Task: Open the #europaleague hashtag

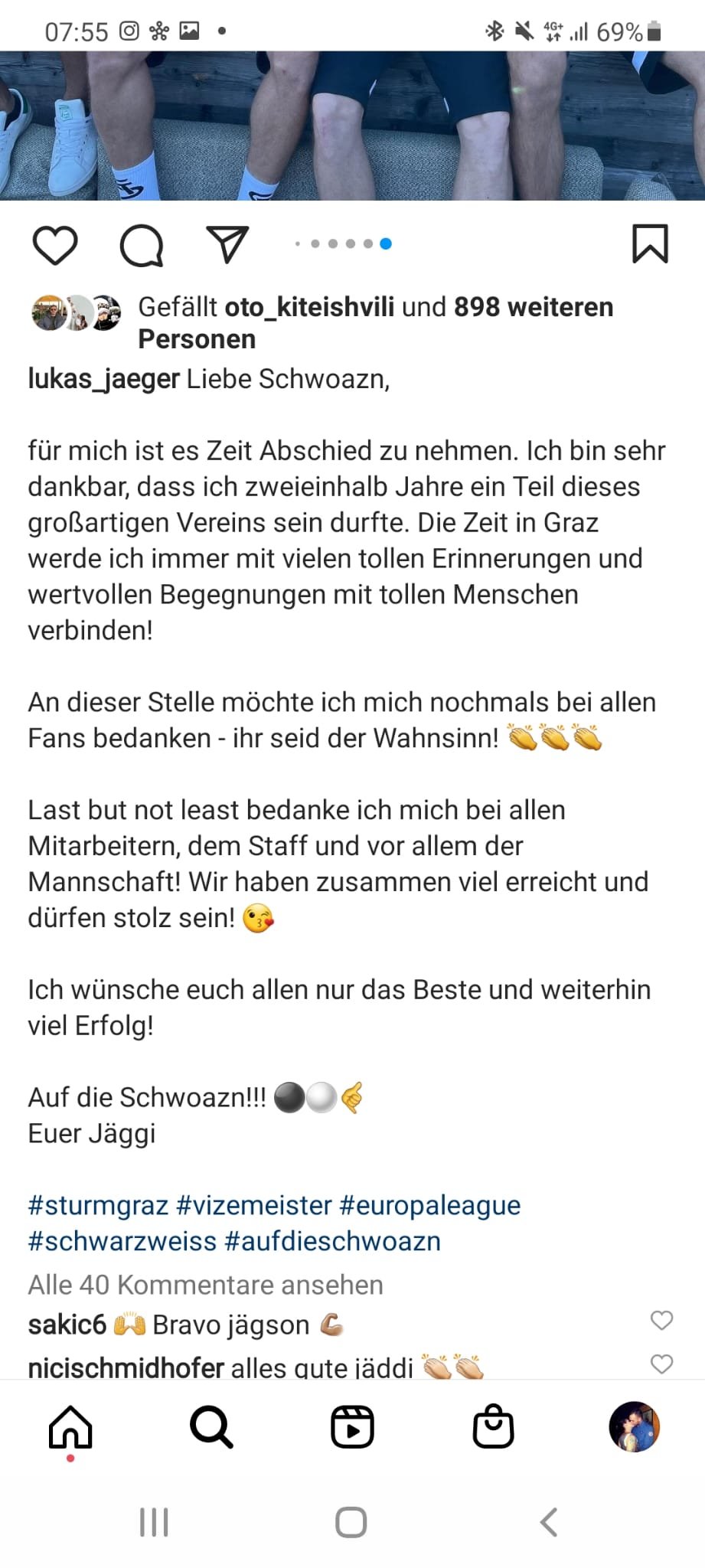Action: point(430,1205)
